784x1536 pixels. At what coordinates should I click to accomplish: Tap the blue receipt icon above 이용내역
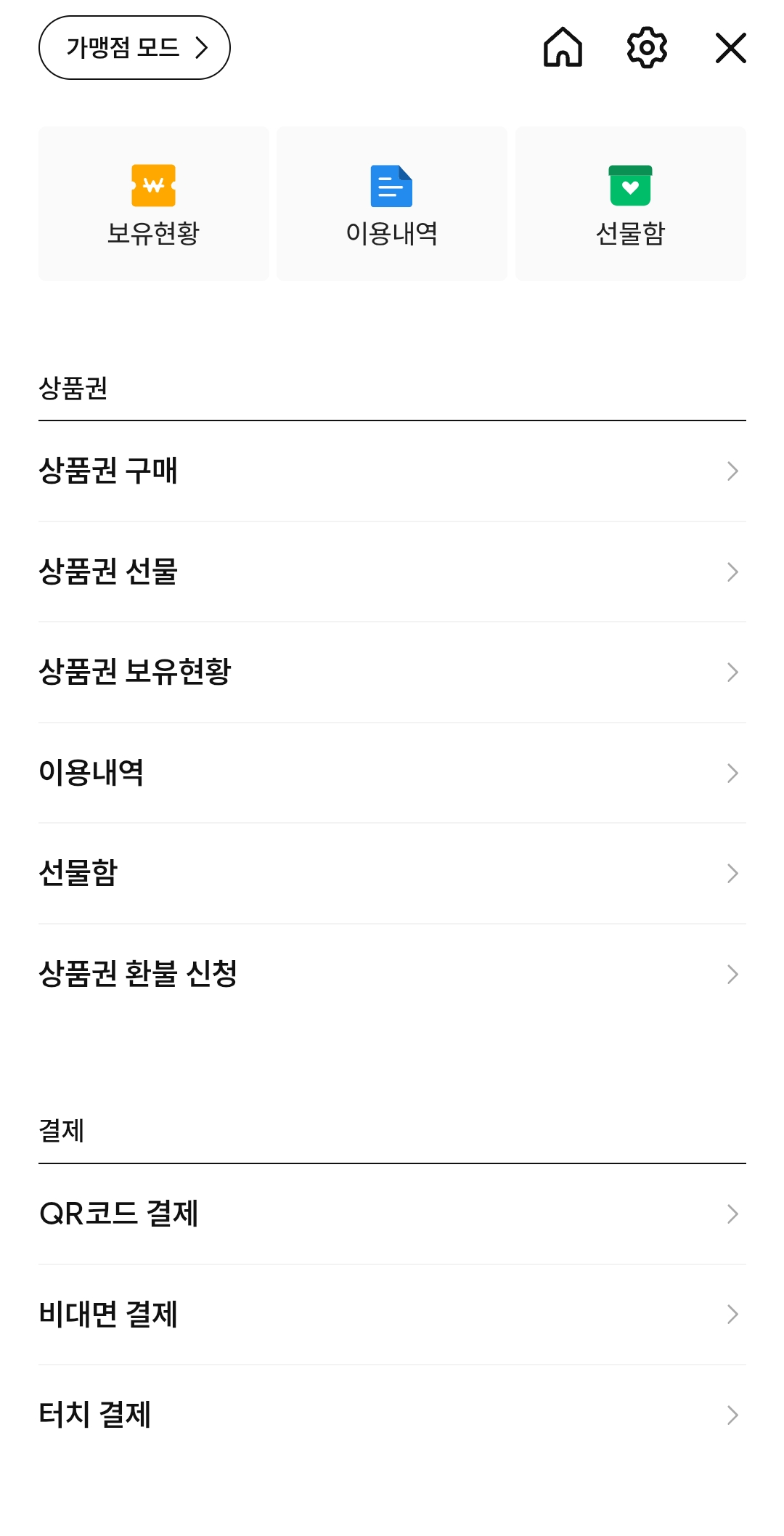(392, 186)
